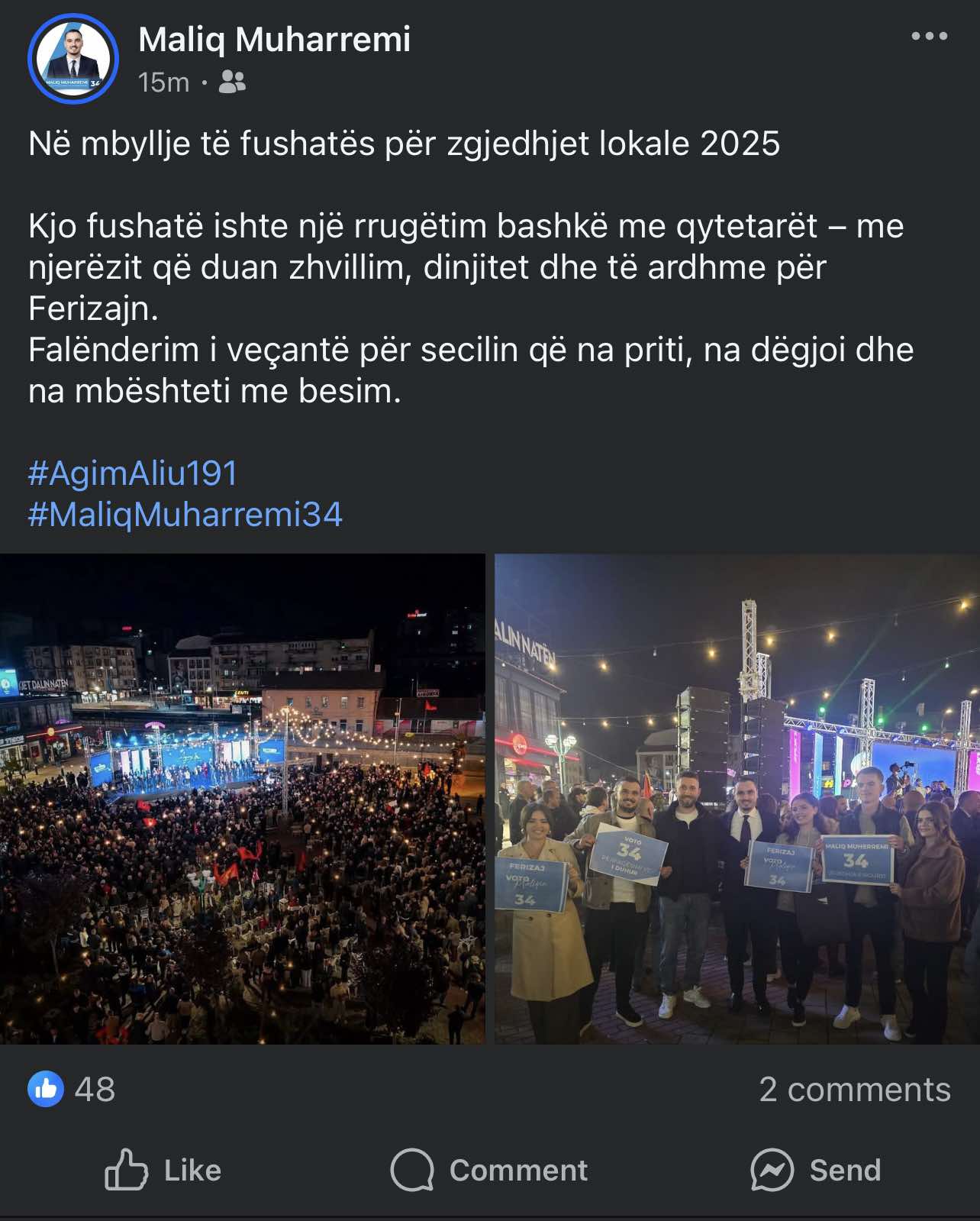Image resolution: width=980 pixels, height=1221 pixels.
Task: Like this post
Action: 163,1170
